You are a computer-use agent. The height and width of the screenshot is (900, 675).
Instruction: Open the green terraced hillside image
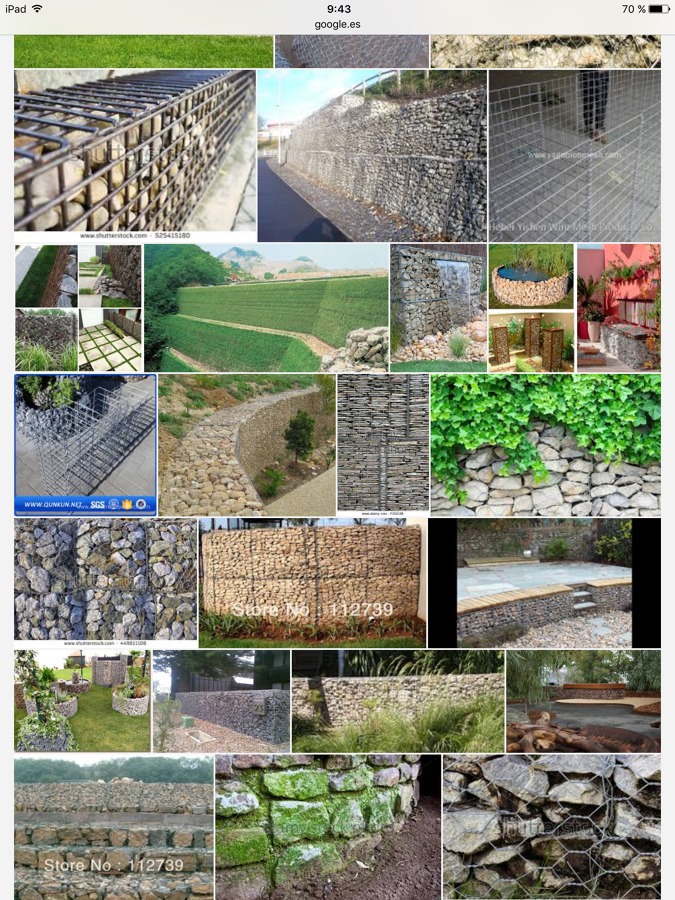coord(266,308)
